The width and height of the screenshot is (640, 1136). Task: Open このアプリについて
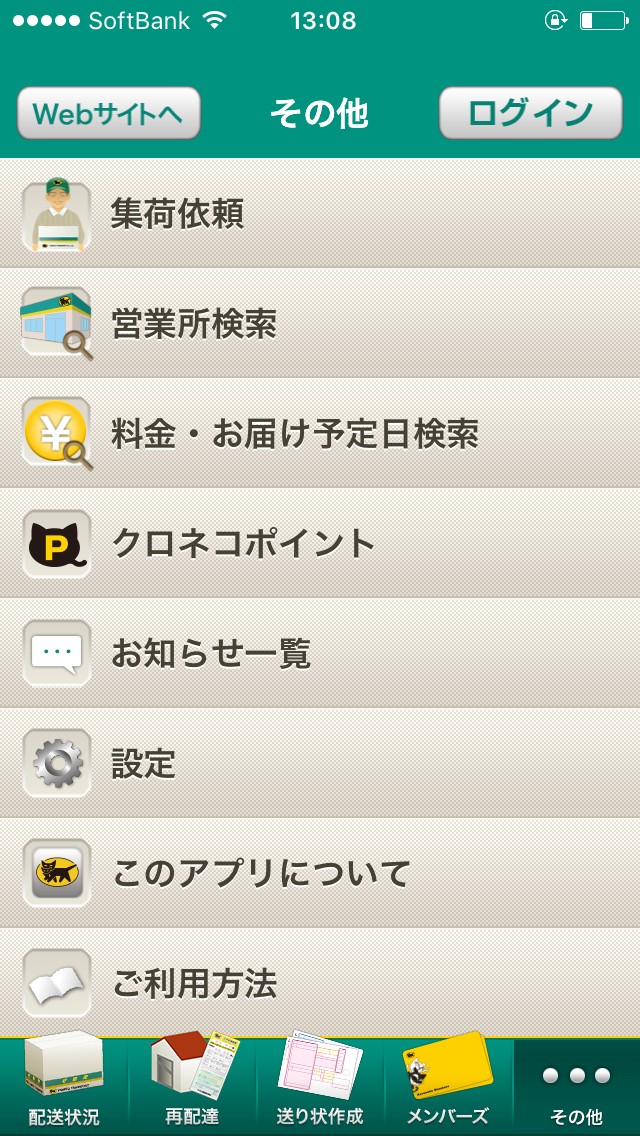point(320,874)
